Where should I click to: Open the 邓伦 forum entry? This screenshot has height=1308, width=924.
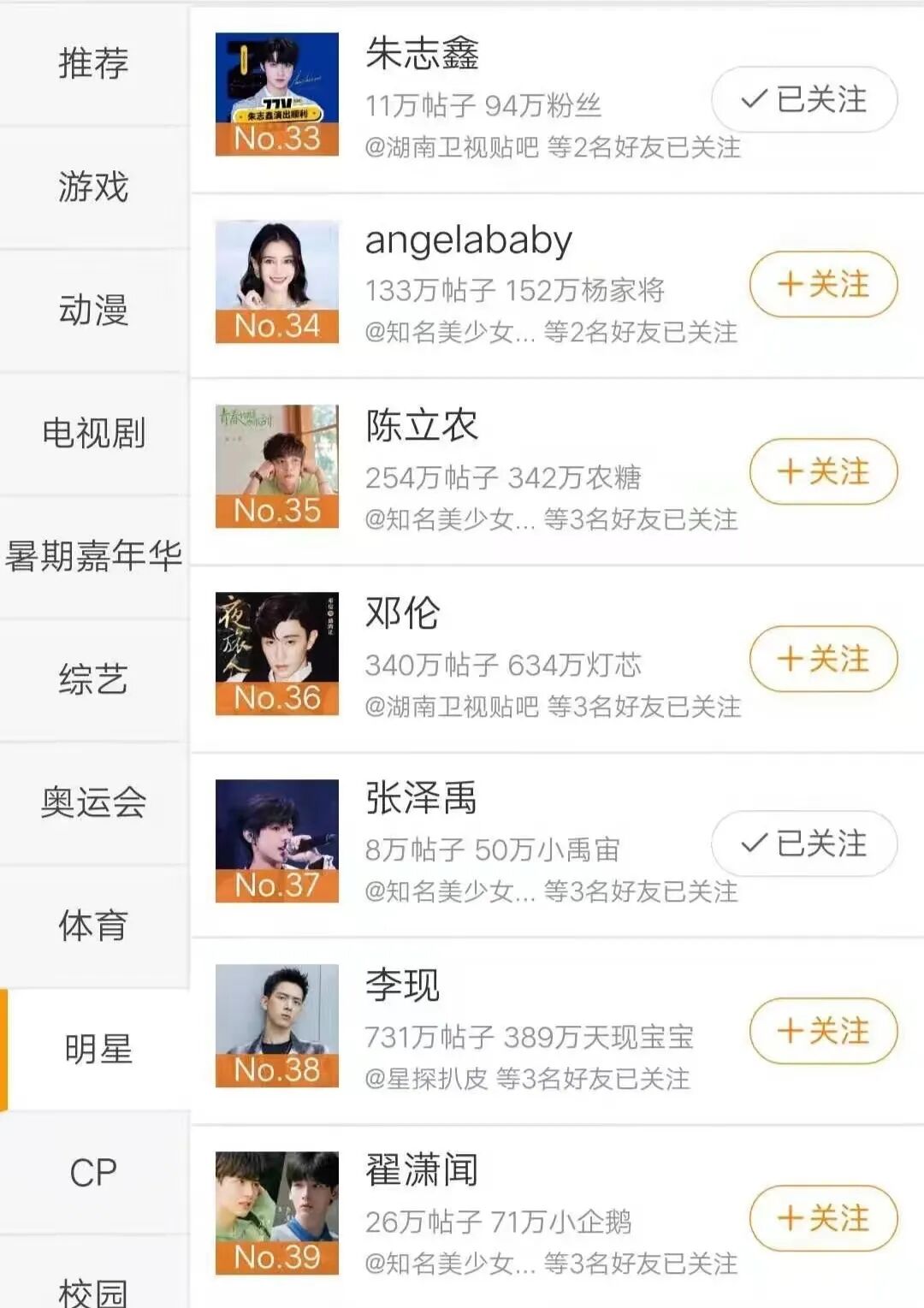[402, 613]
